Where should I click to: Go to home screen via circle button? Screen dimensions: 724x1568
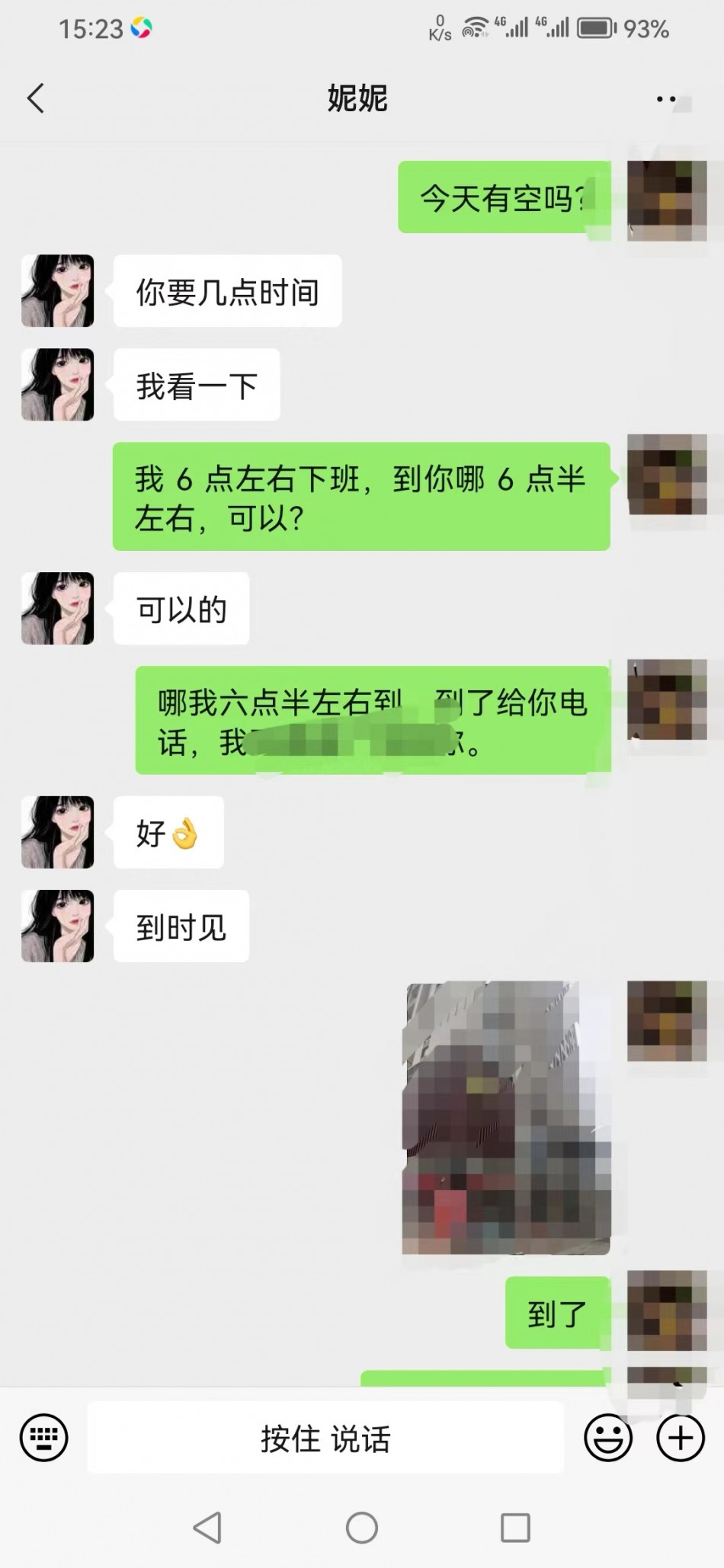tap(362, 1528)
